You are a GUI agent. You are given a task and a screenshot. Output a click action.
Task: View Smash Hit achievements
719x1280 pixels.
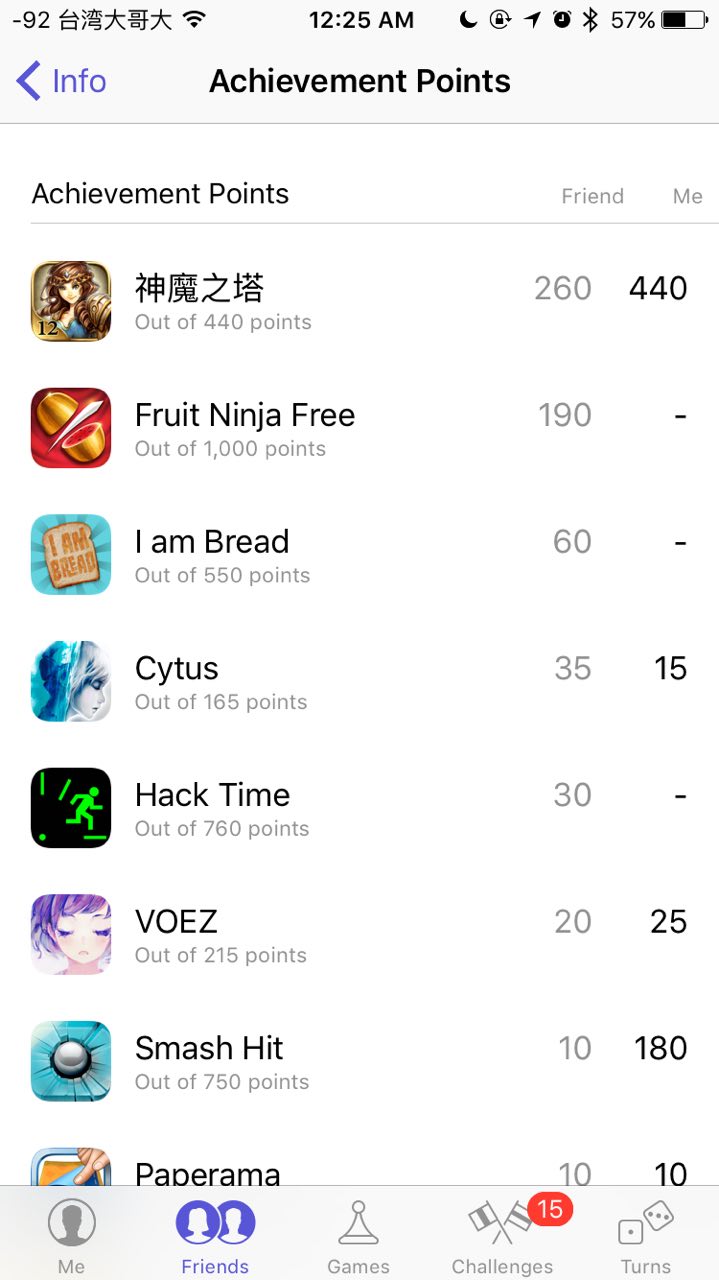(359, 1061)
